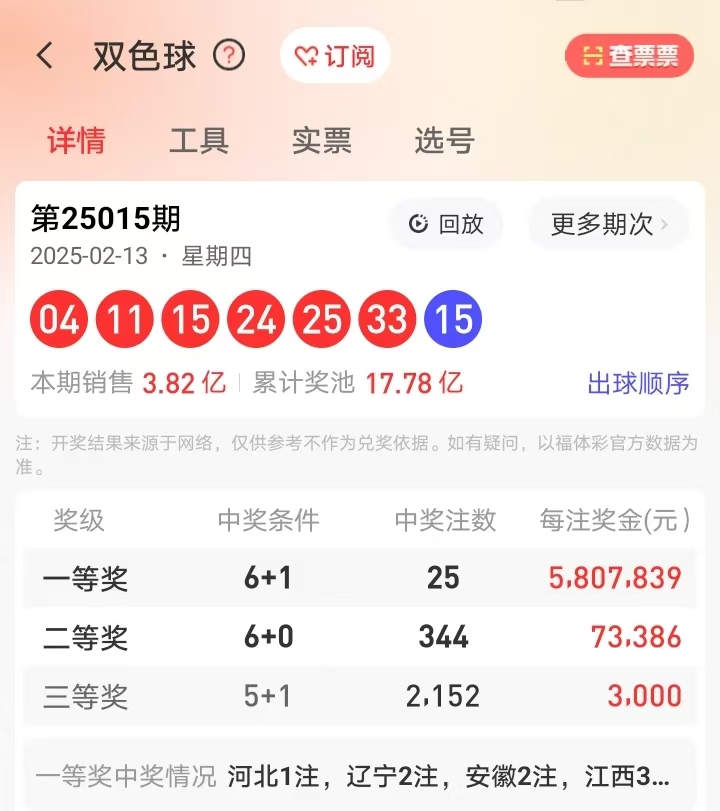Image resolution: width=720 pixels, height=811 pixels.
Task: Switch to the 工具 tab
Action: [x=199, y=141]
